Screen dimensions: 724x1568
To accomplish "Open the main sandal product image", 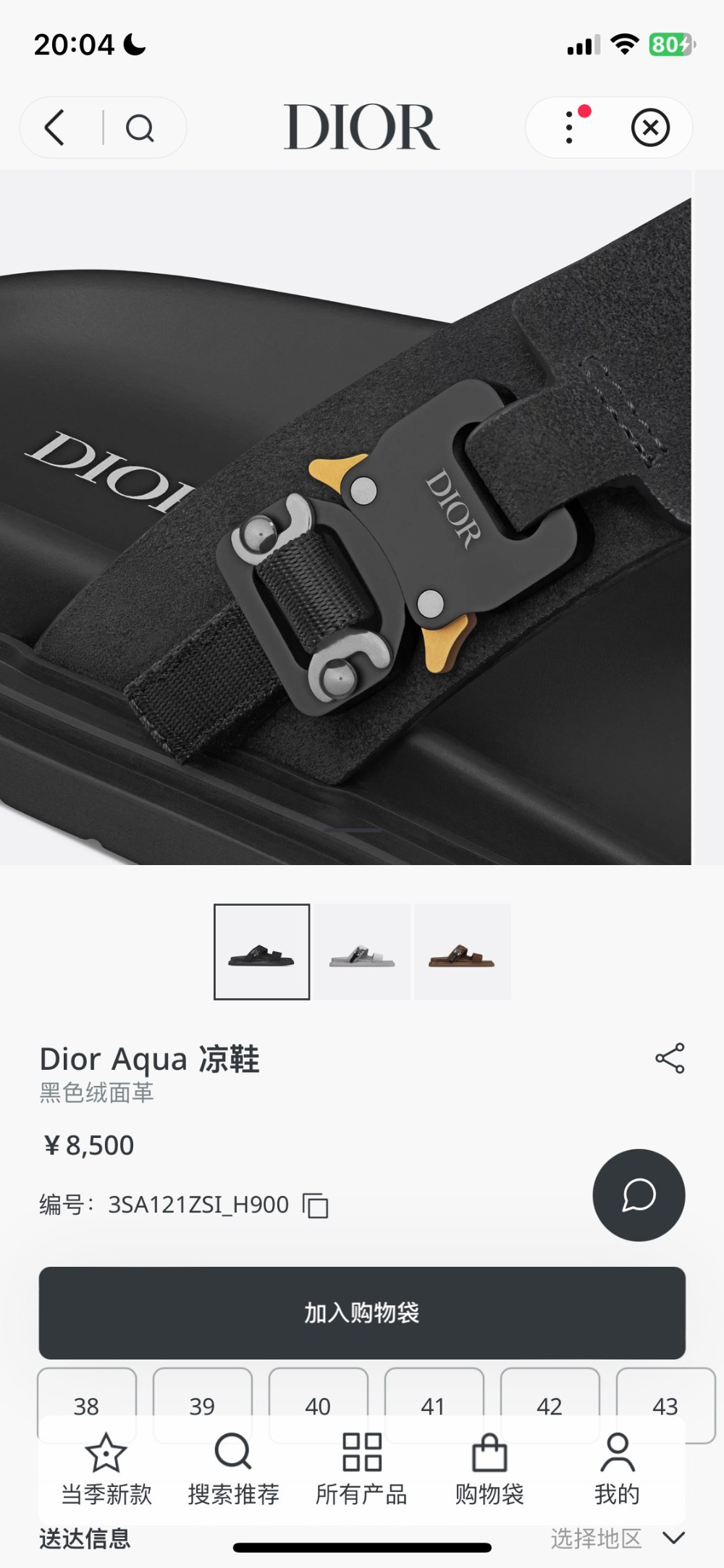I will 345,518.
